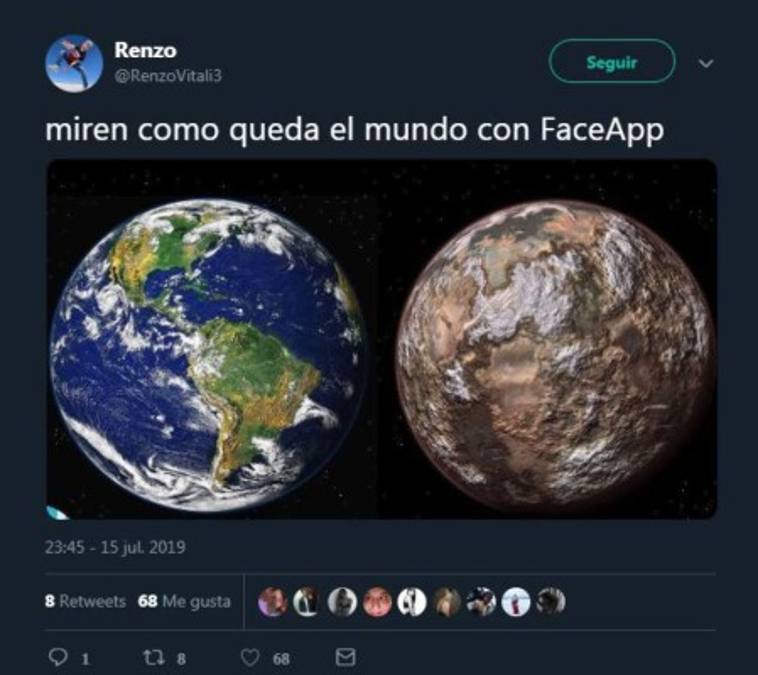The height and width of the screenshot is (675, 758).
Task: Expand the tweet options chevron
Action: click(x=706, y=63)
